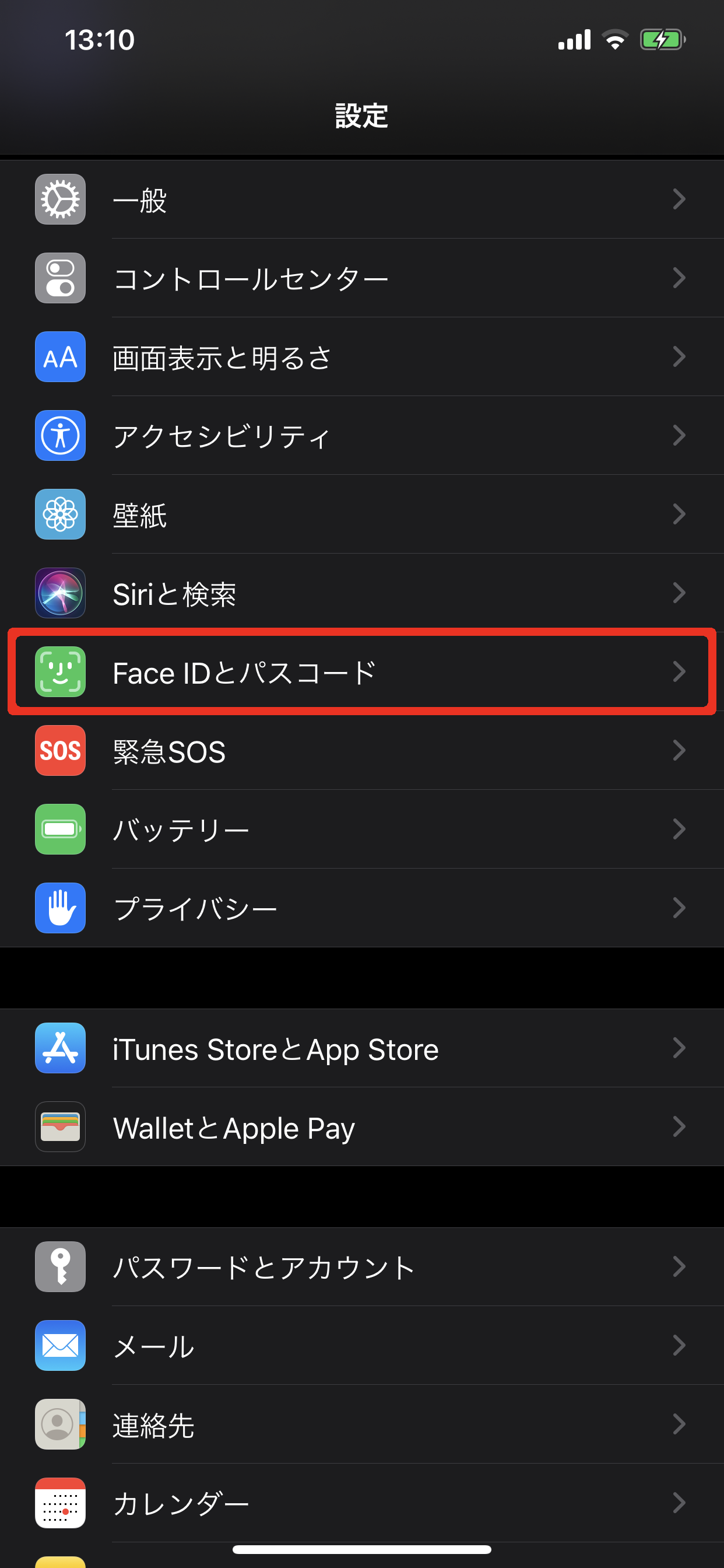Image resolution: width=724 pixels, height=1568 pixels.
Task: Open WalletとApple Pay settings
Action: [361, 1128]
